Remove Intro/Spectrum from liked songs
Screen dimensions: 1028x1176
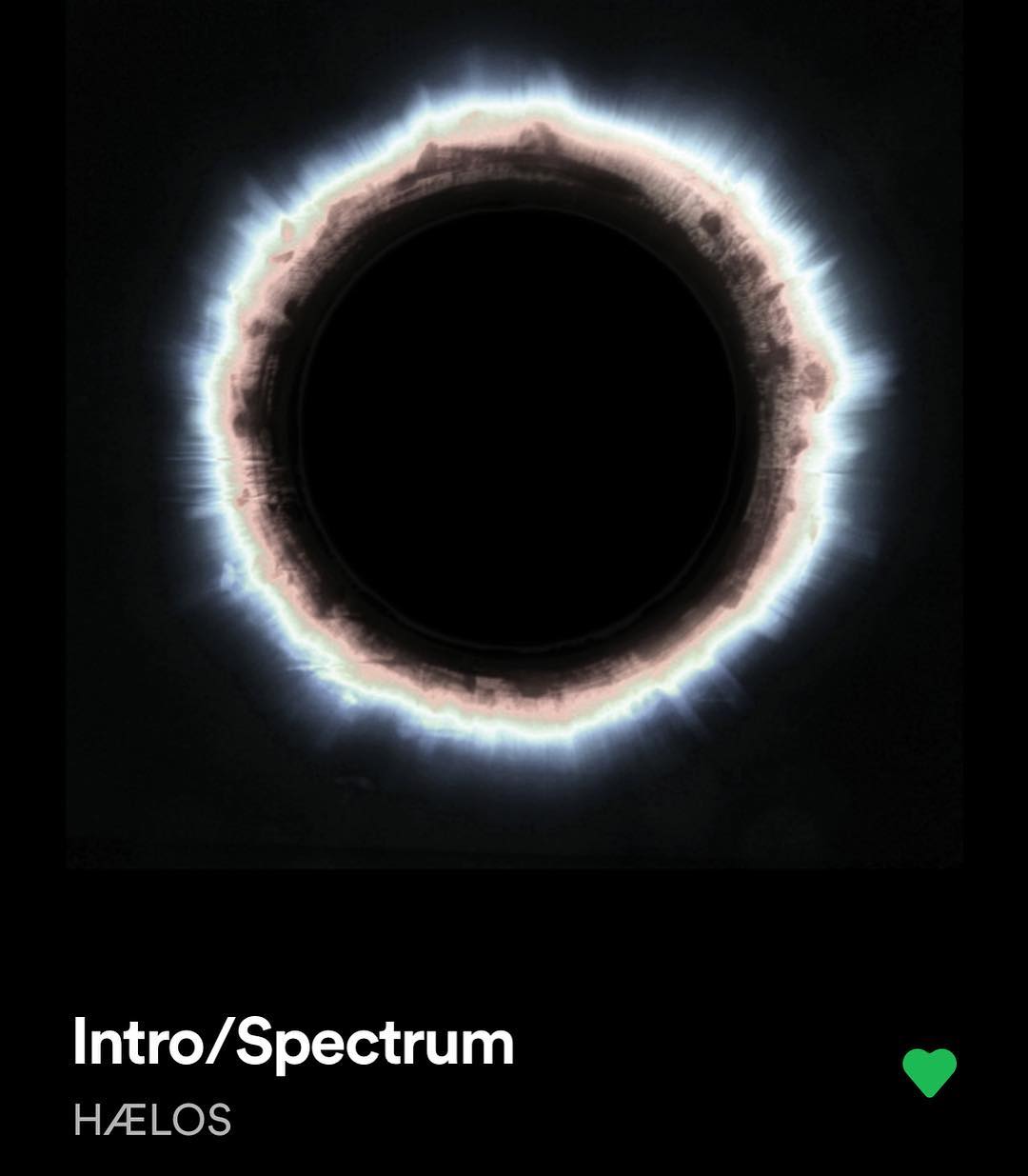[x=929, y=1072]
